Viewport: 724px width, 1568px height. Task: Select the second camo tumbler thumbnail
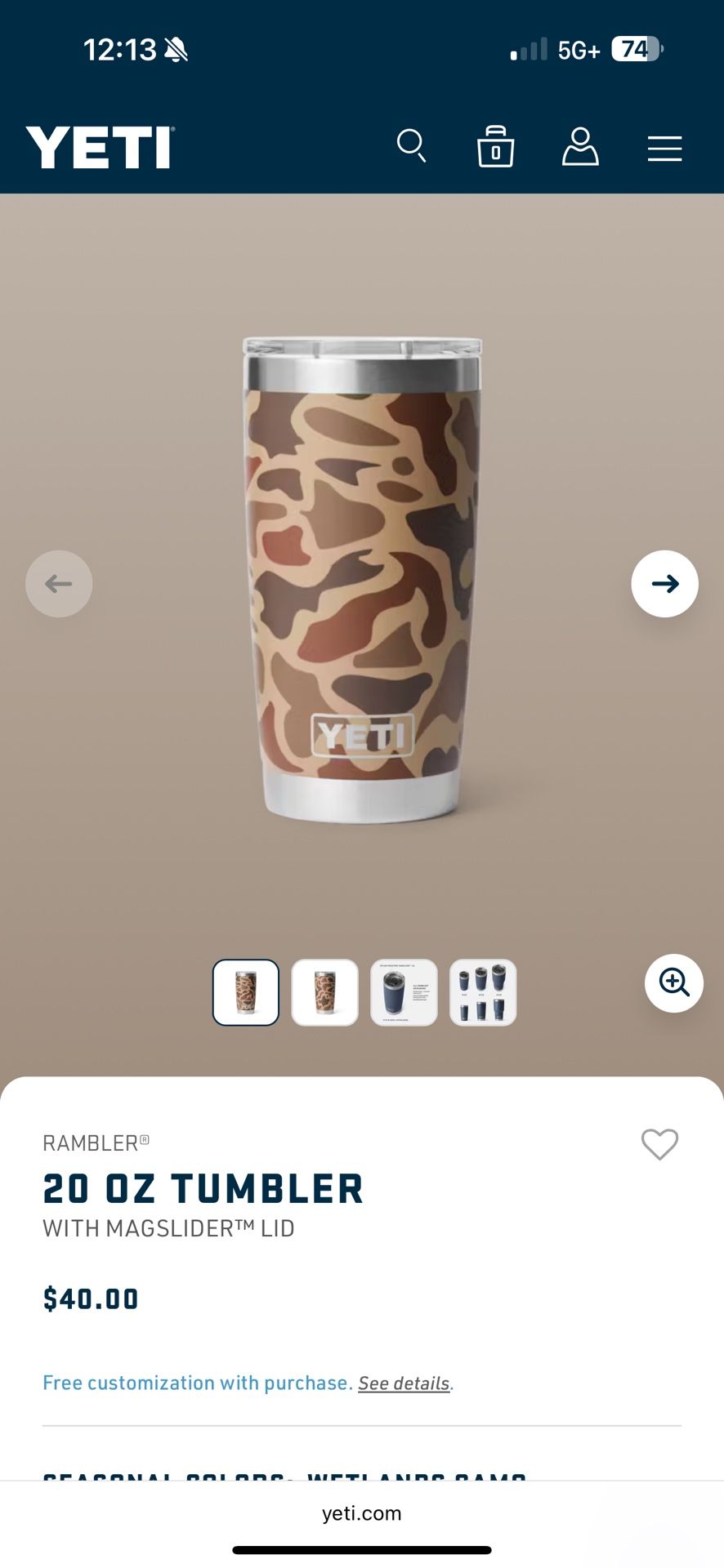coord(325,992)
